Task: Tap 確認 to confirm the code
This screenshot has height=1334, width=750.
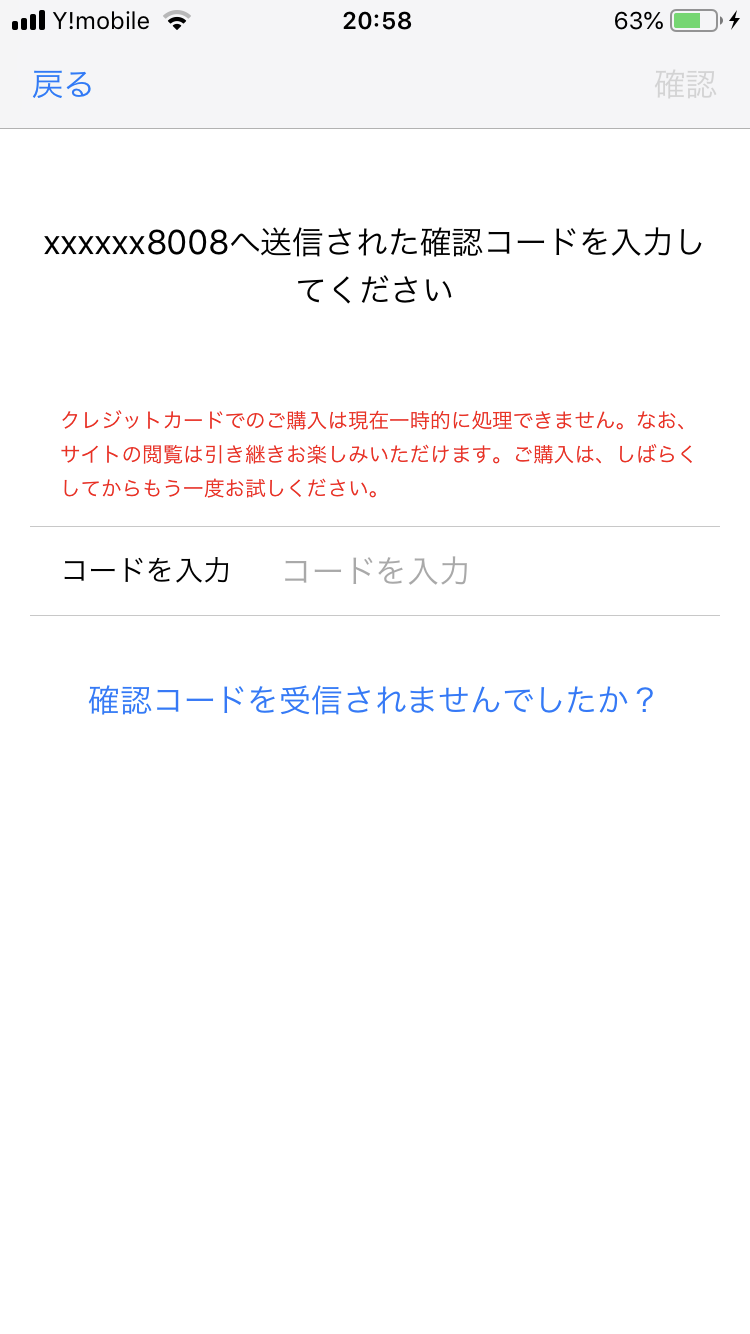Action: pos(685,85)
